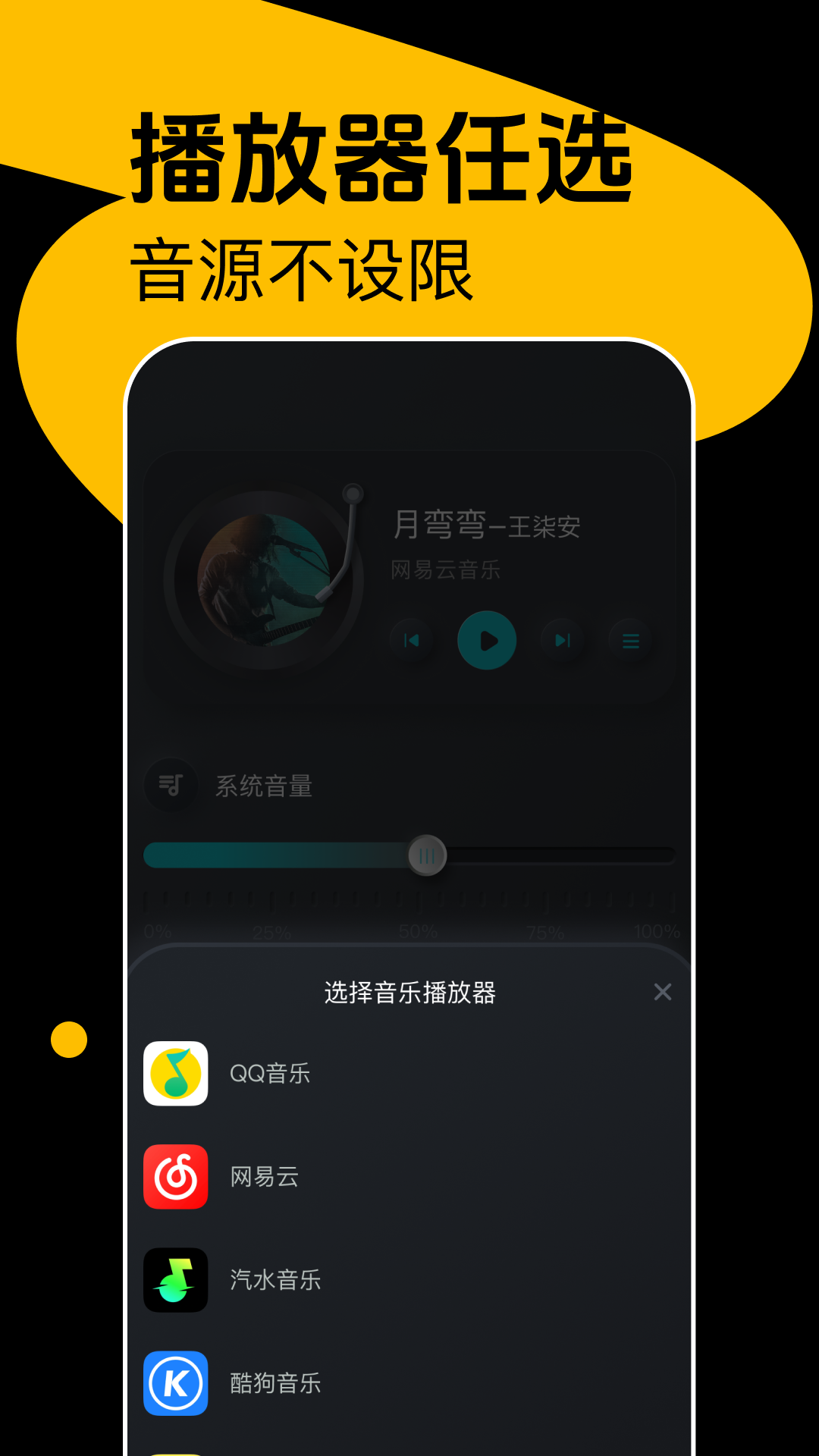Click the 网易云音乐 source label

tap(445, 571)
